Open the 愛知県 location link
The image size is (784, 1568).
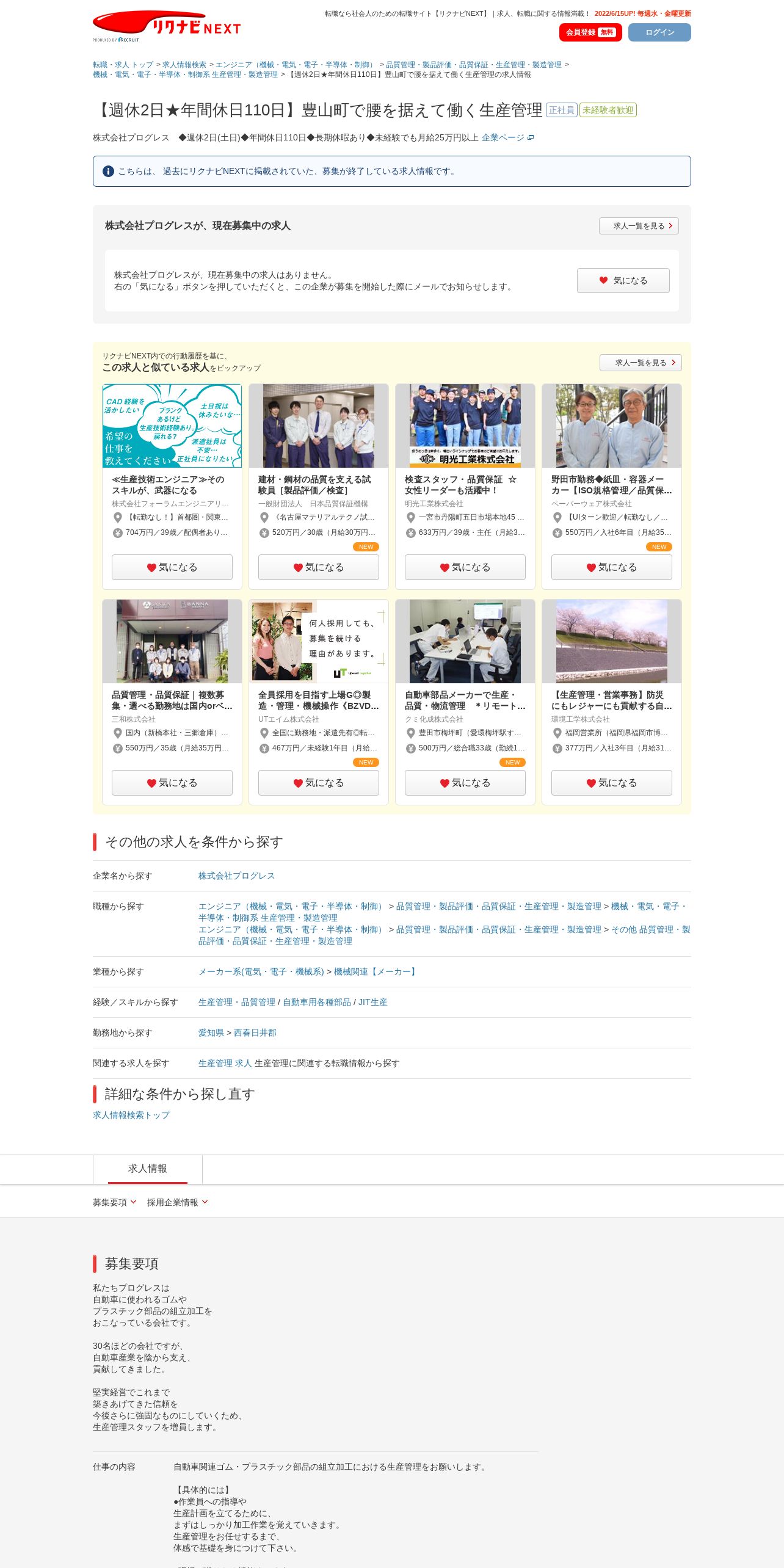click(x=211, y=1033)
